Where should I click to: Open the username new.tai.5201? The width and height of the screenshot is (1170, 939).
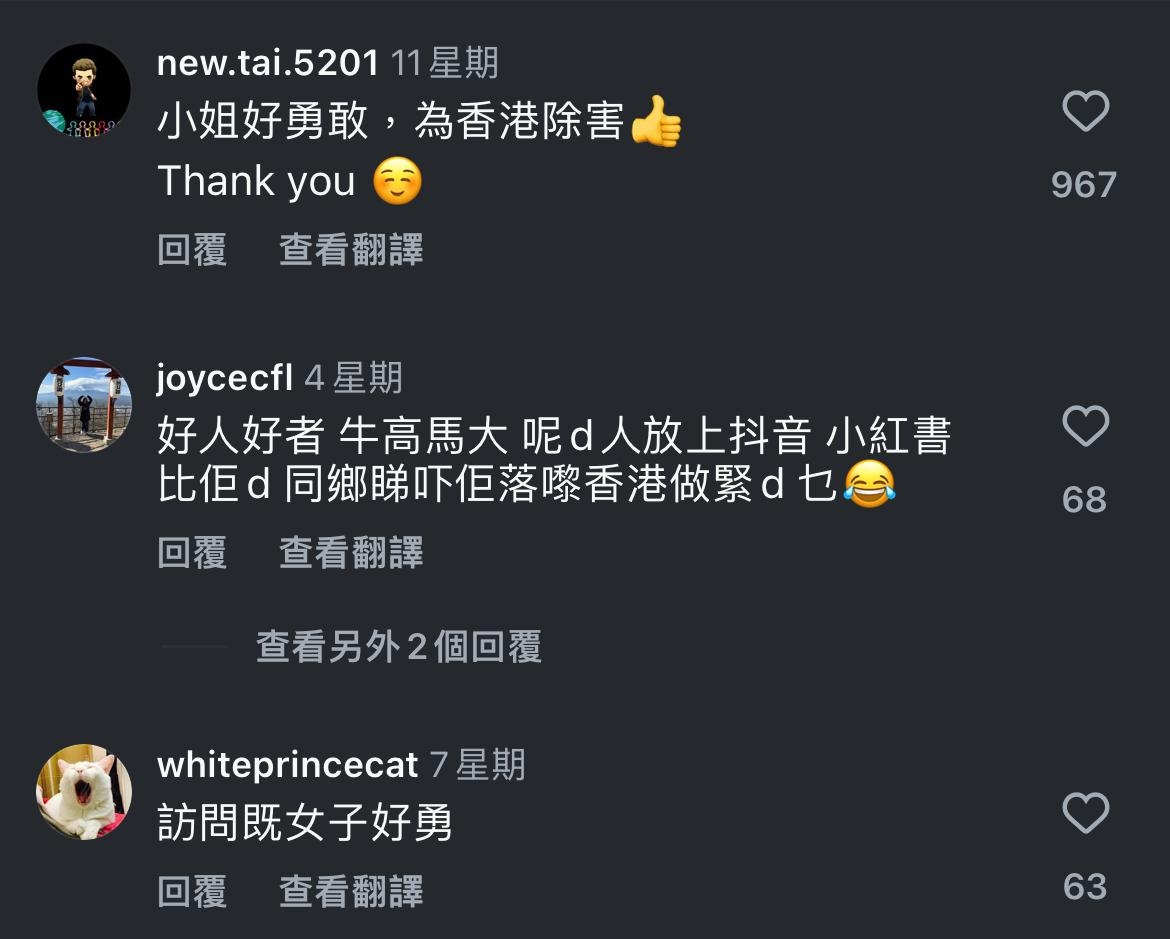point(268,64)
